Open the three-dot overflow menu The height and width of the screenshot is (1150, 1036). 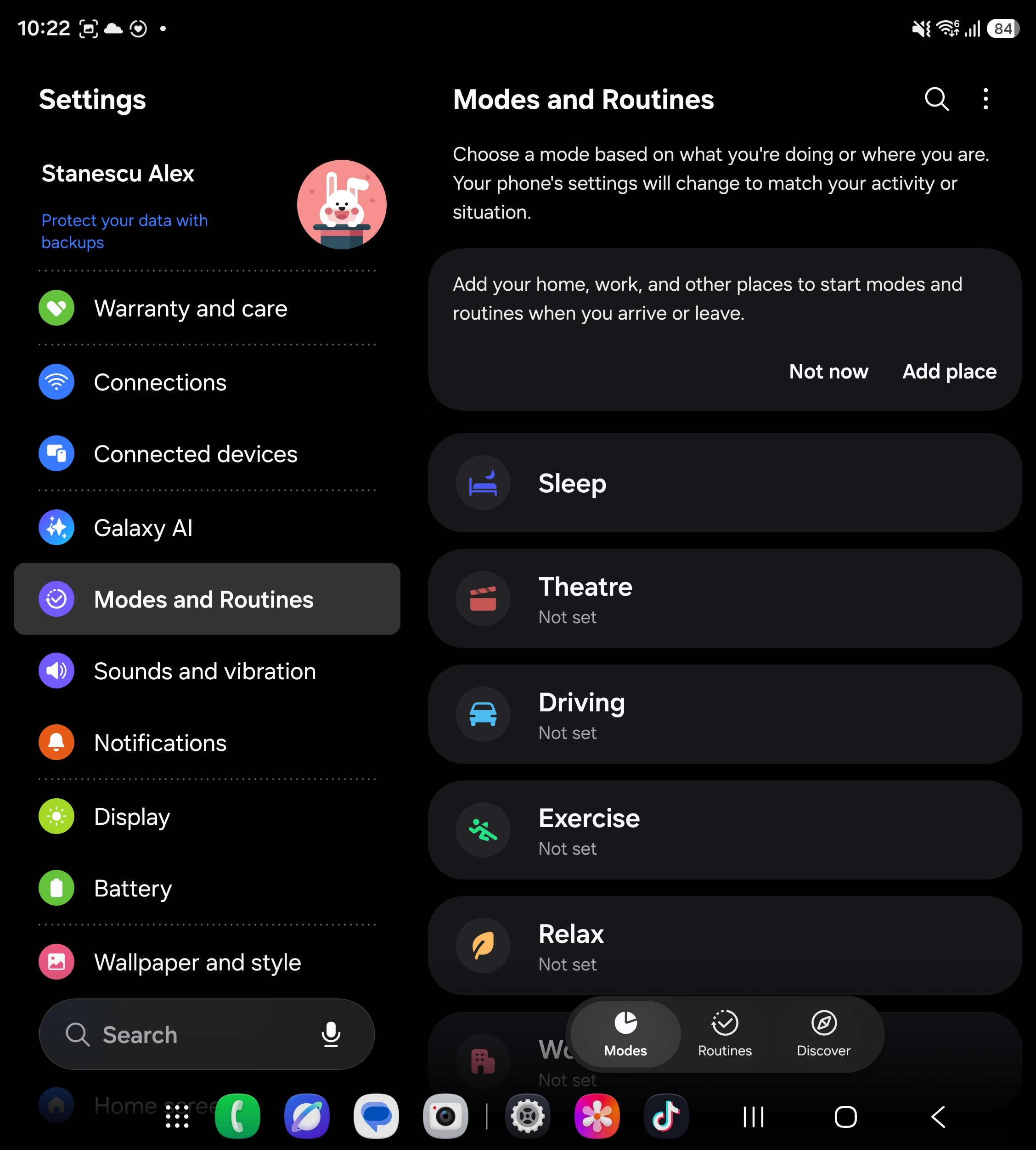(985, 99)
